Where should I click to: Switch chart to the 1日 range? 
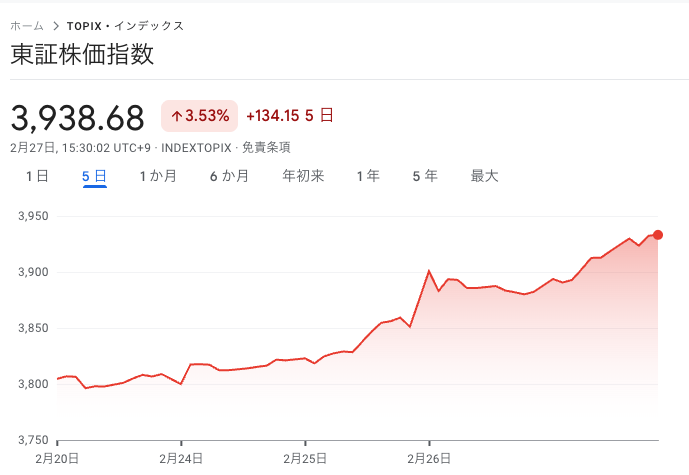pos(37,176)
